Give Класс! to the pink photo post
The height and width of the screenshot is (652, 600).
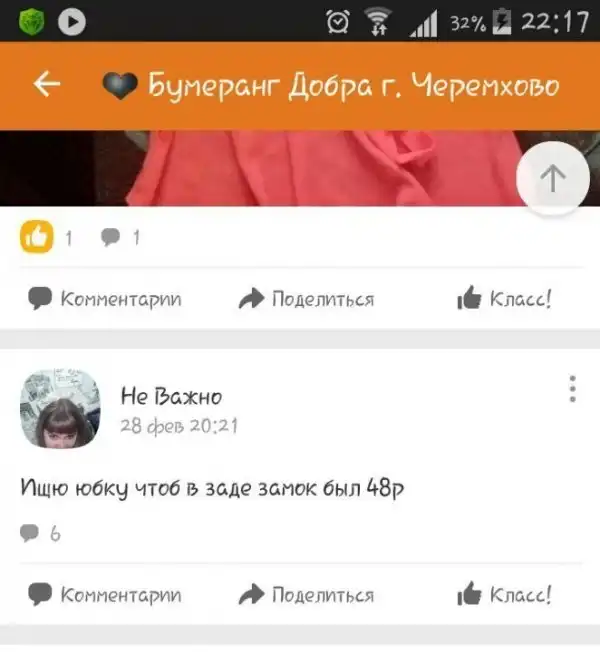click(x=503, y=298)
